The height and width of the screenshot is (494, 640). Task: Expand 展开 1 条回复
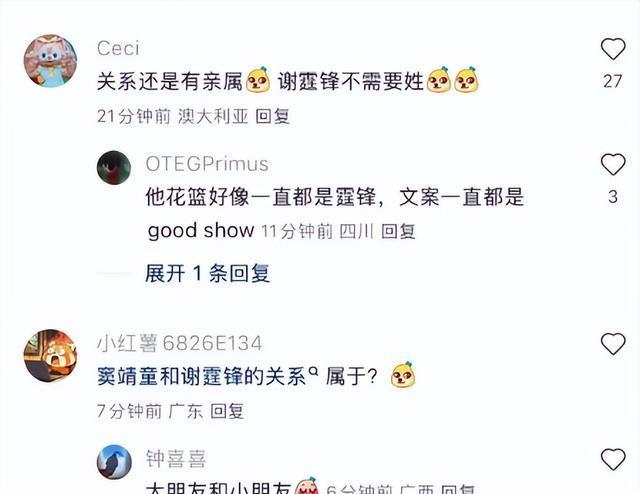(x=207, y=272)
